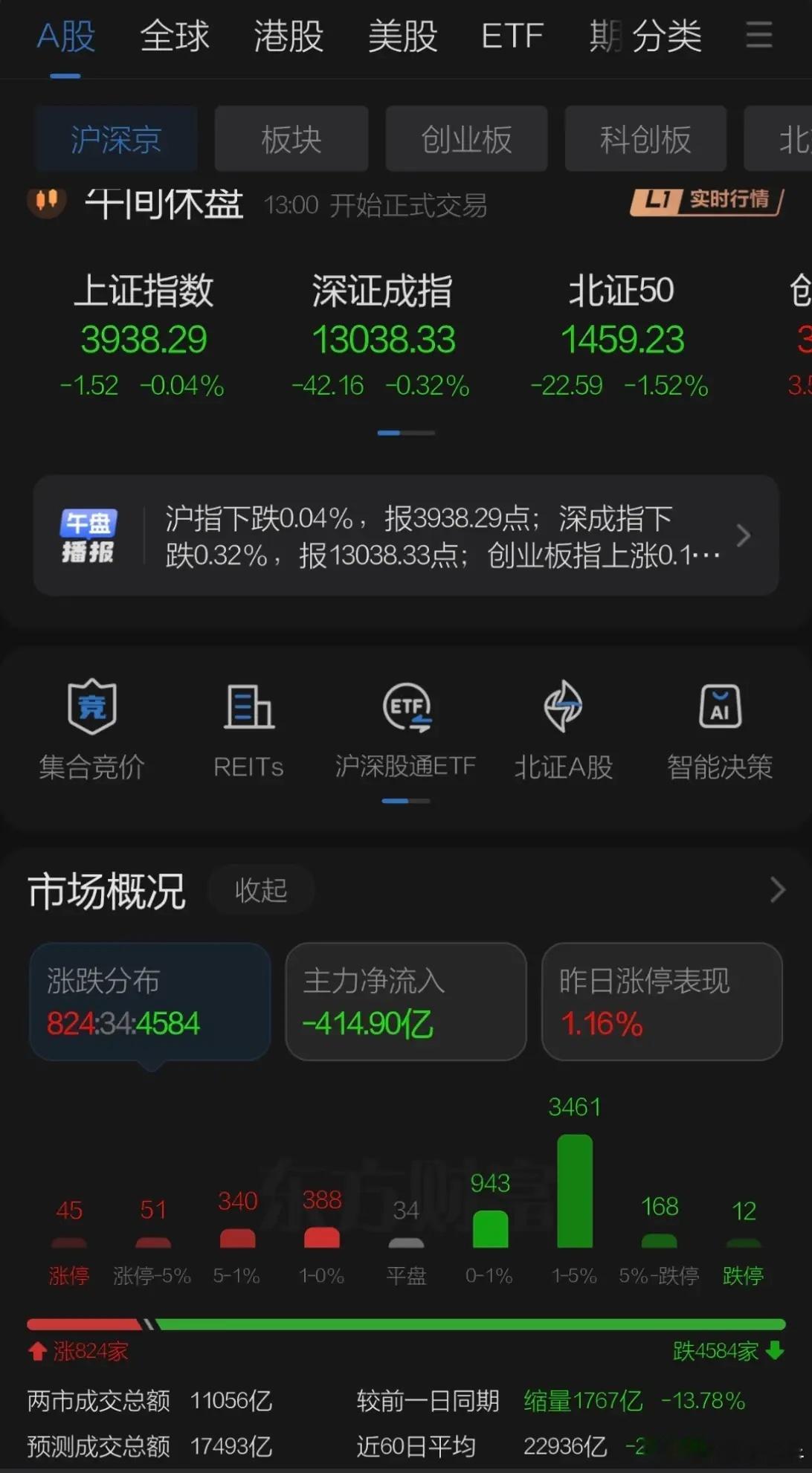This screenshot has height=1473, width=812.
Task: Open the 午盘播报 news banner
Action: tap(406, 535)
